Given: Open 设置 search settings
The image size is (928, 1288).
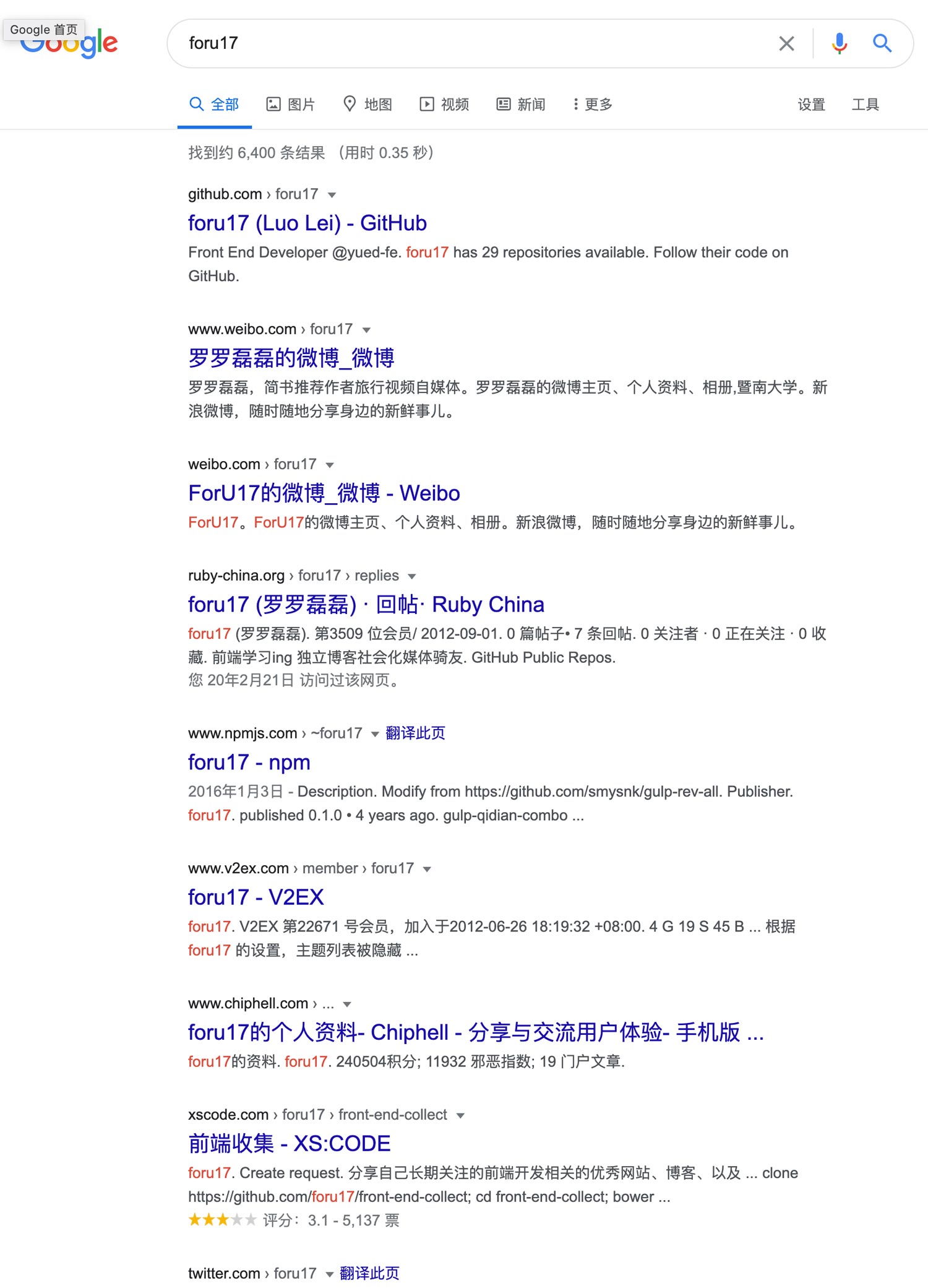Looking at the screenshot, I should click(811, 104).
